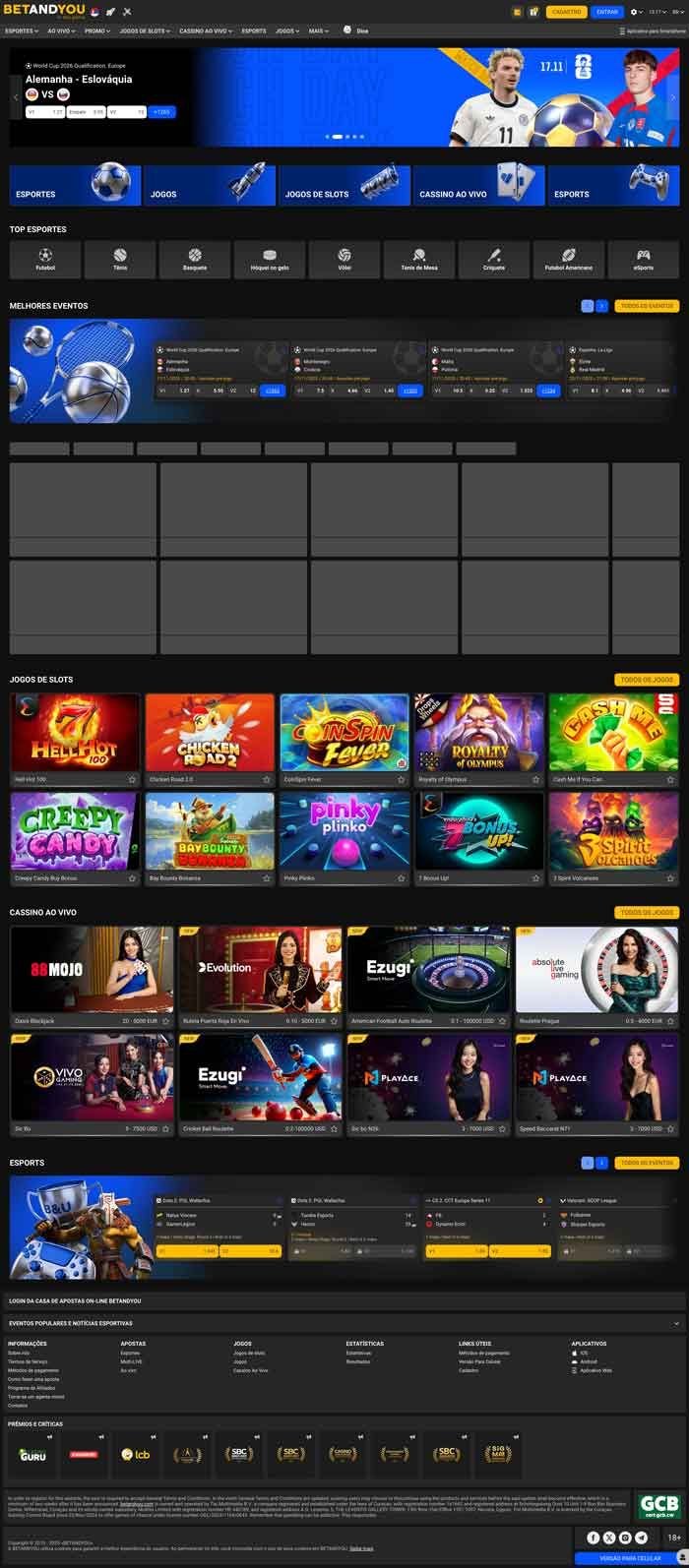Open the Chicken Road 2.0 slot game

[x=210, y=733]
